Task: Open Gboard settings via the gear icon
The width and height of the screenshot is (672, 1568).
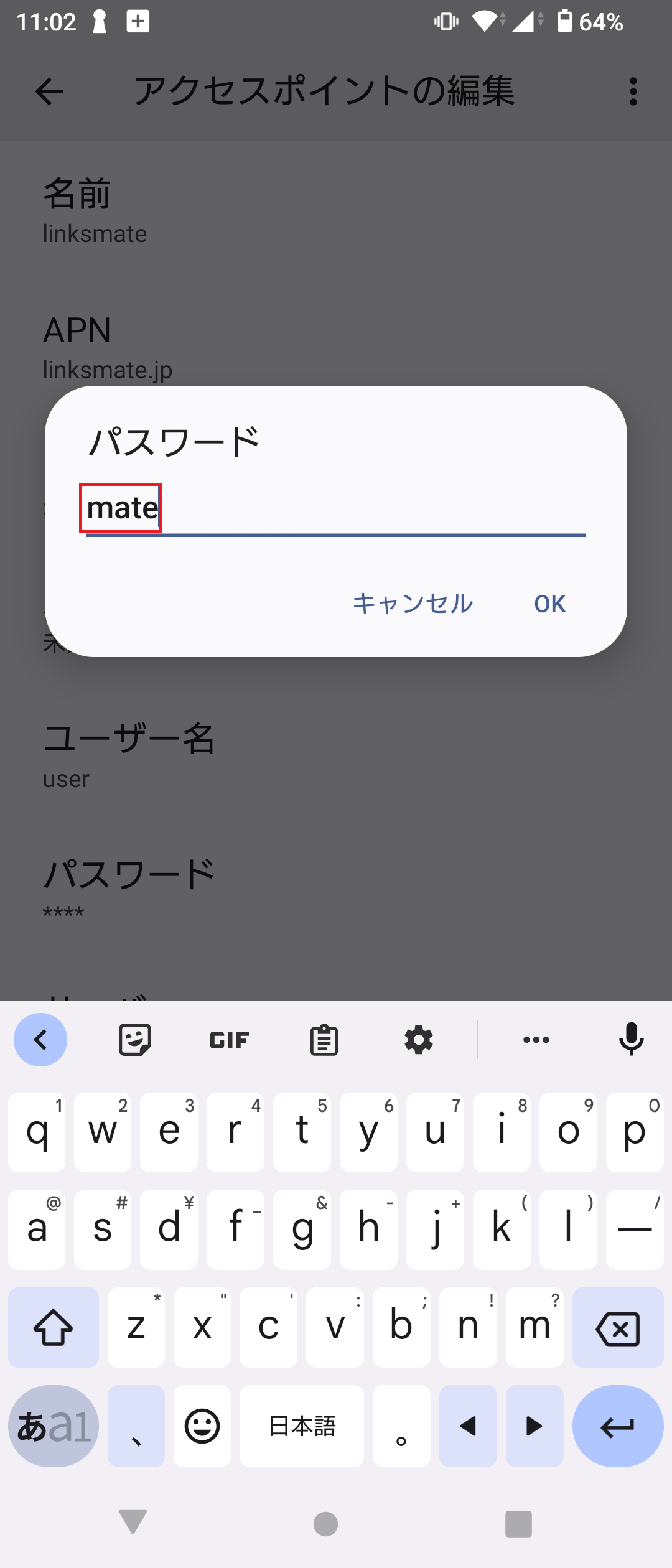Action: tap(417, 1040)
